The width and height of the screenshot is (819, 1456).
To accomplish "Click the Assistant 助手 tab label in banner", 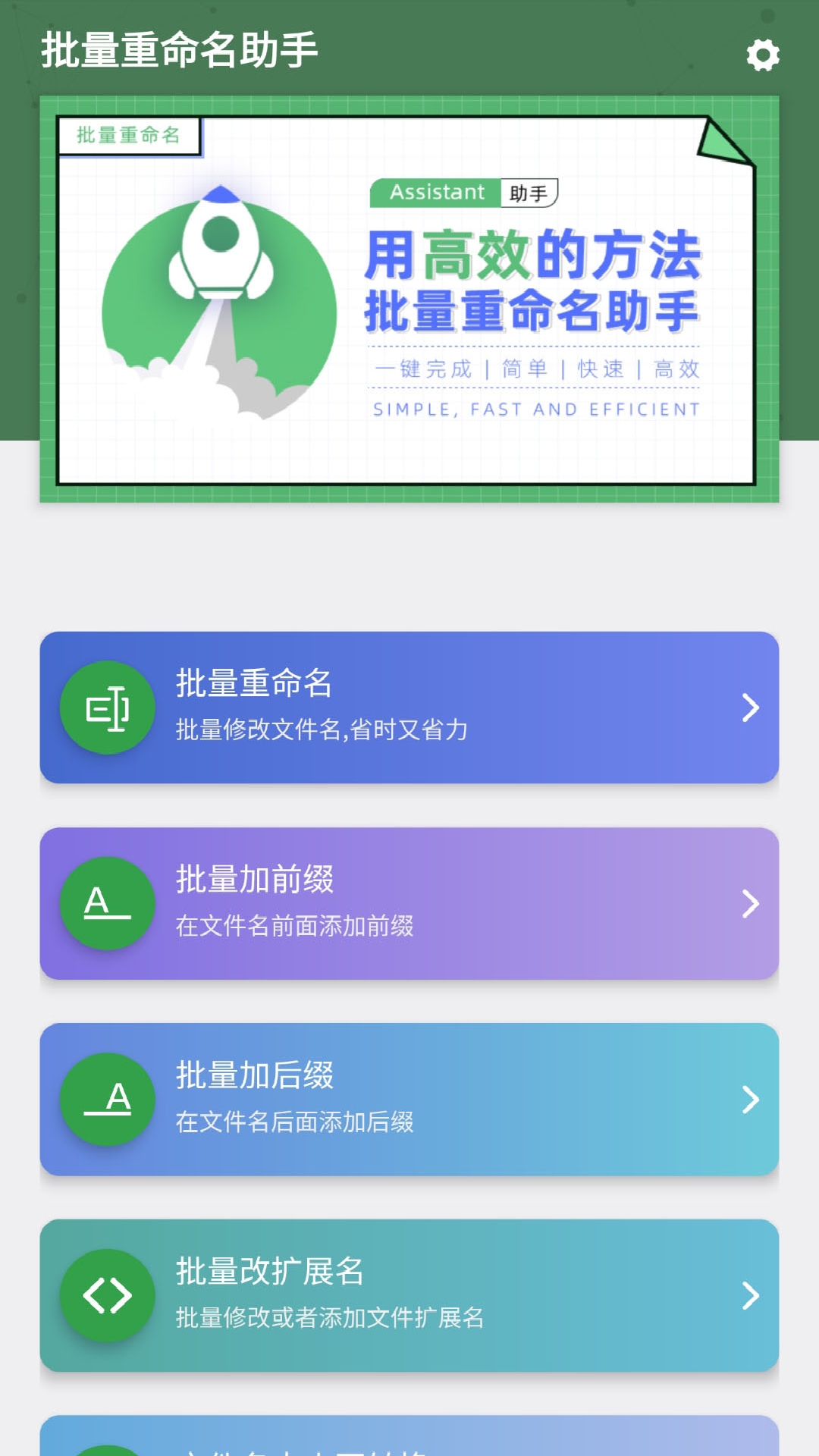I will (x=464, y=192).
